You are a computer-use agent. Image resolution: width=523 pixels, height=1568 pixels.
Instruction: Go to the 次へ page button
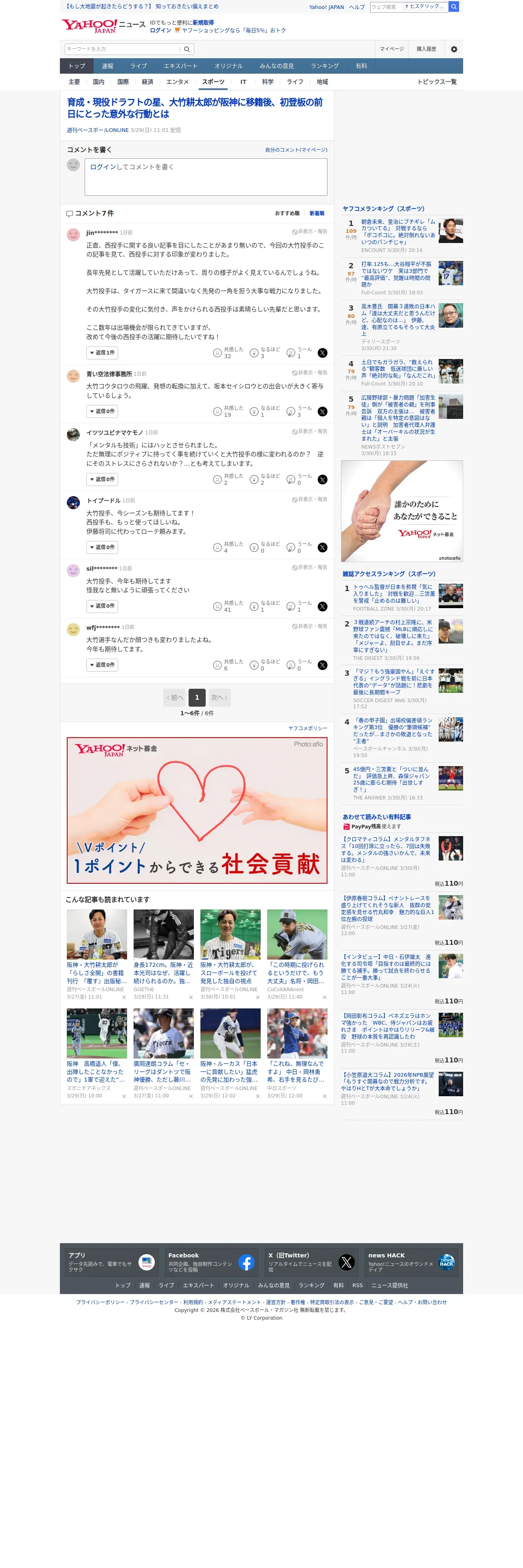[219, 698]
